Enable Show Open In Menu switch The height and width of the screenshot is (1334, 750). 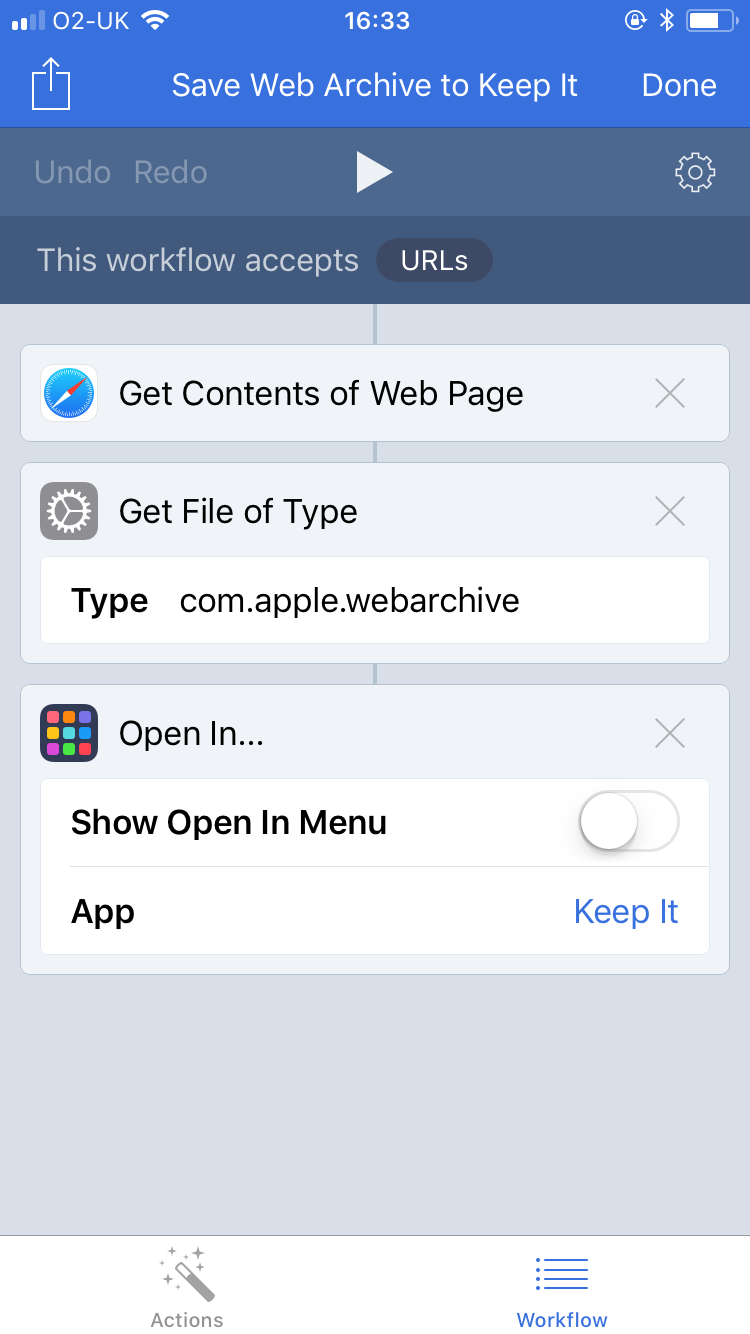[x=629, y=821]
